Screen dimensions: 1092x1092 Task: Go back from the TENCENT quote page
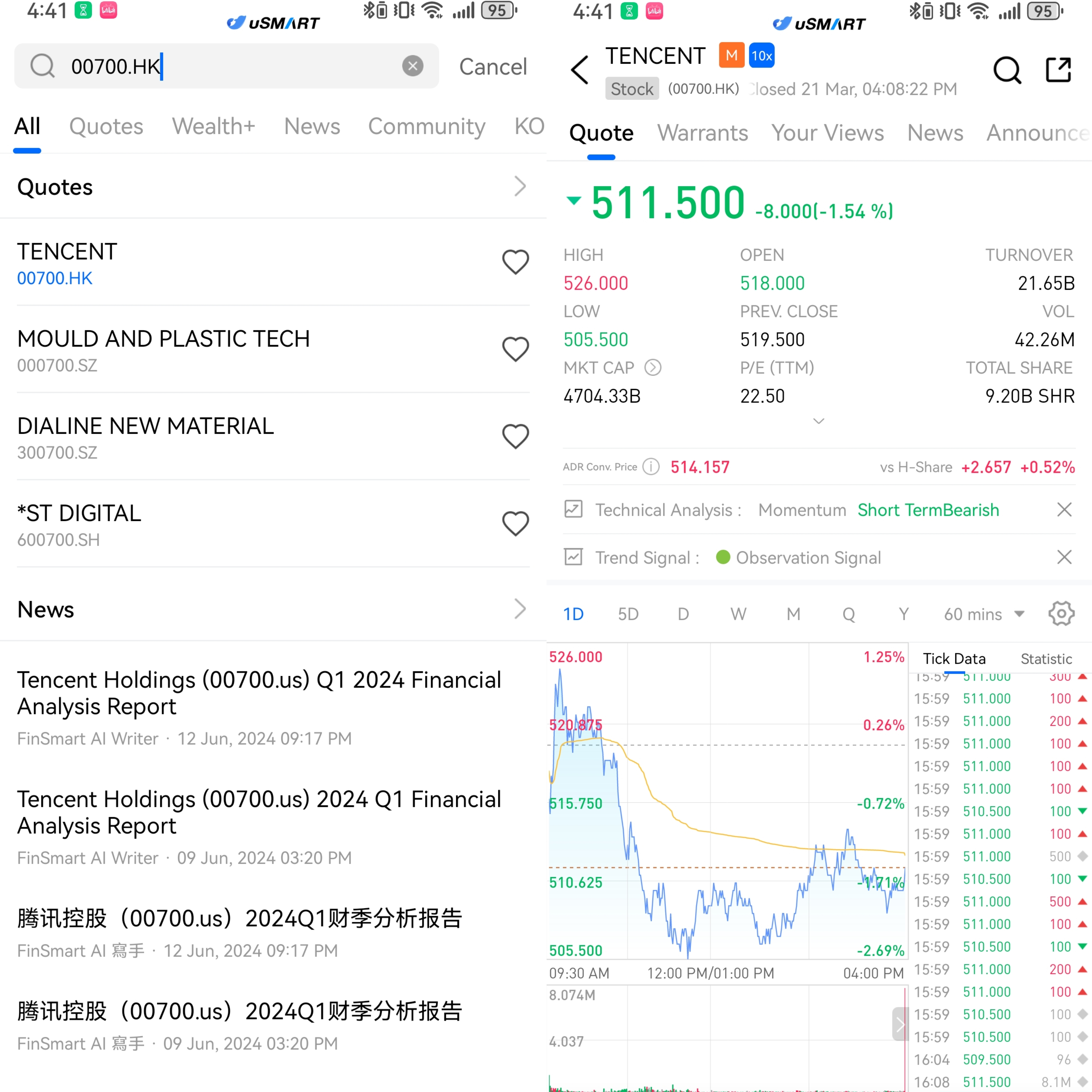pos(580,70)
